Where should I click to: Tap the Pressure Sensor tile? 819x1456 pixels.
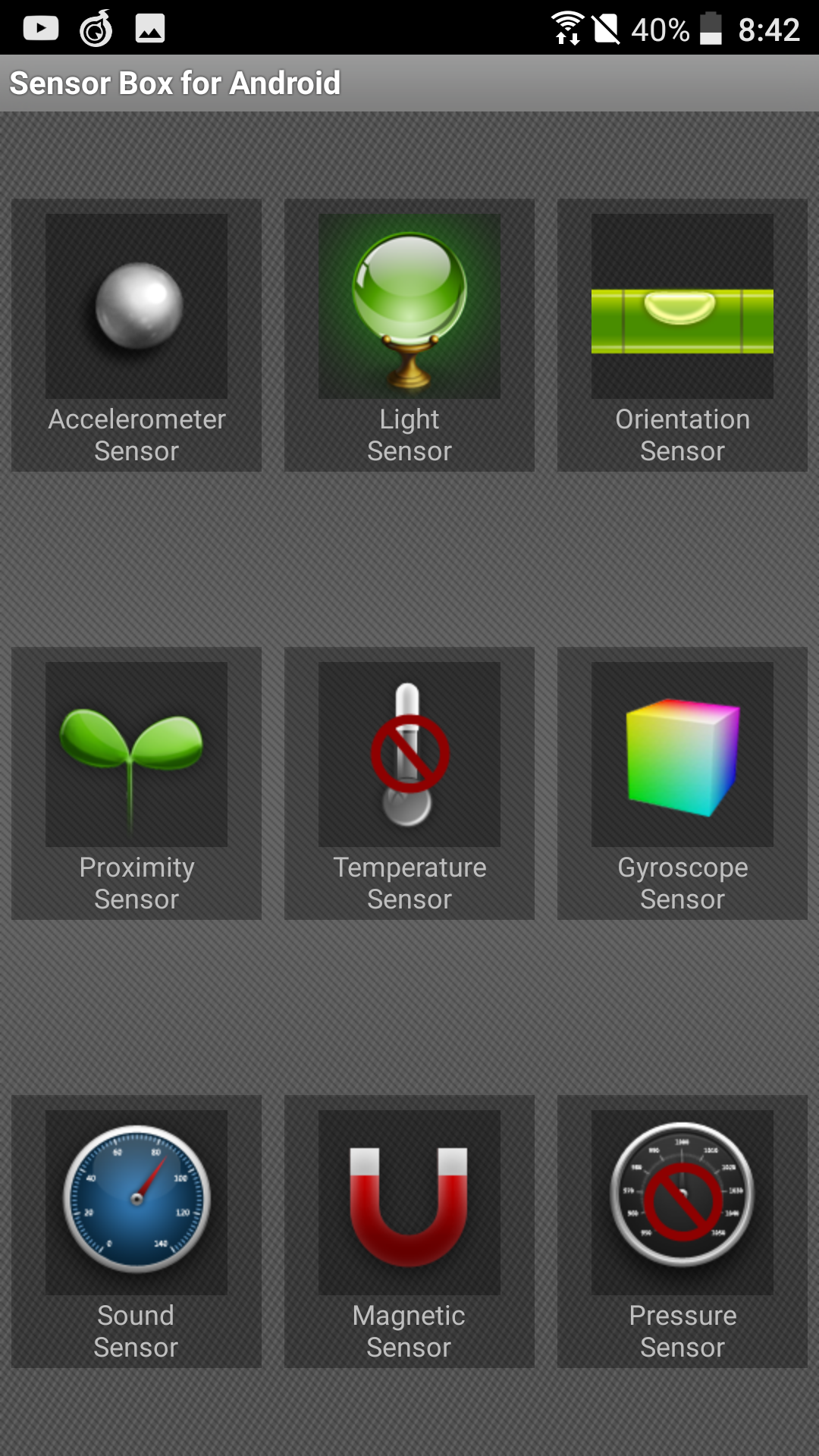coord(682,1232)
